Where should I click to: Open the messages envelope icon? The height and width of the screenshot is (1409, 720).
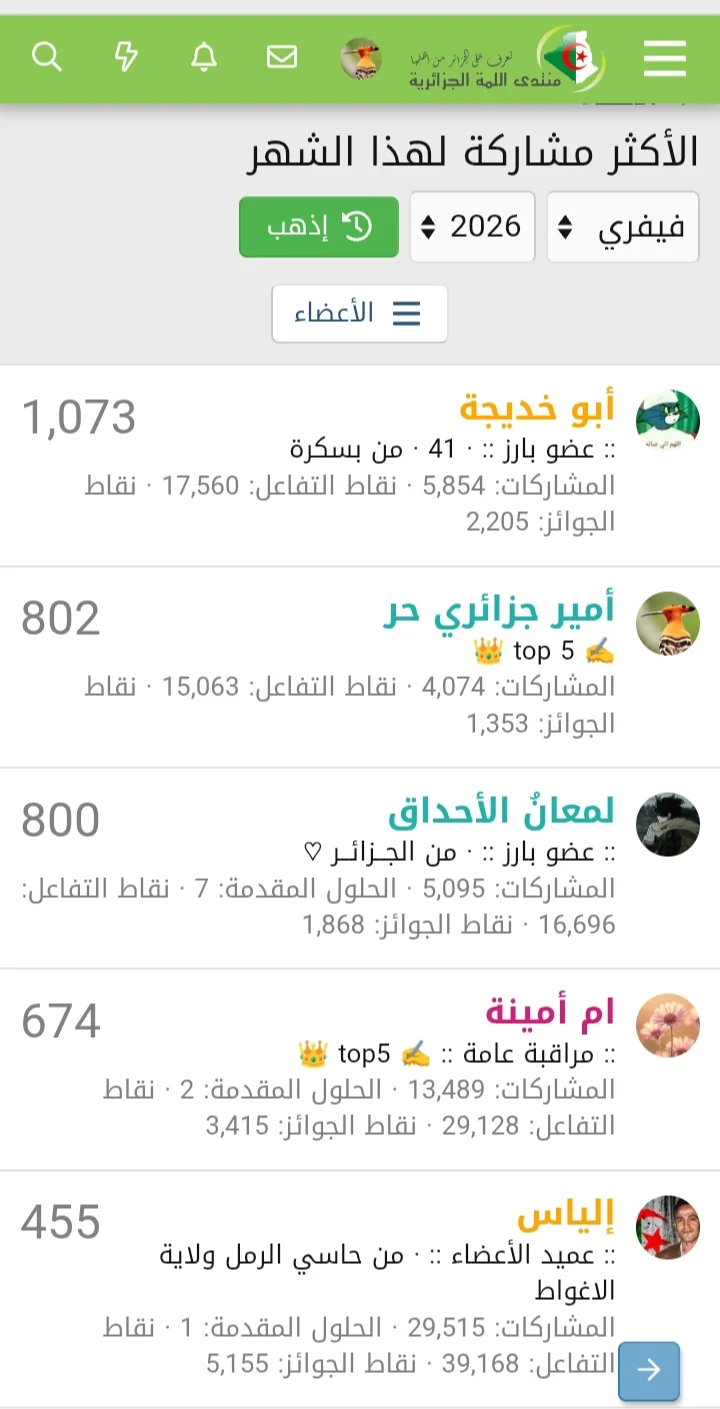(282, 58)
